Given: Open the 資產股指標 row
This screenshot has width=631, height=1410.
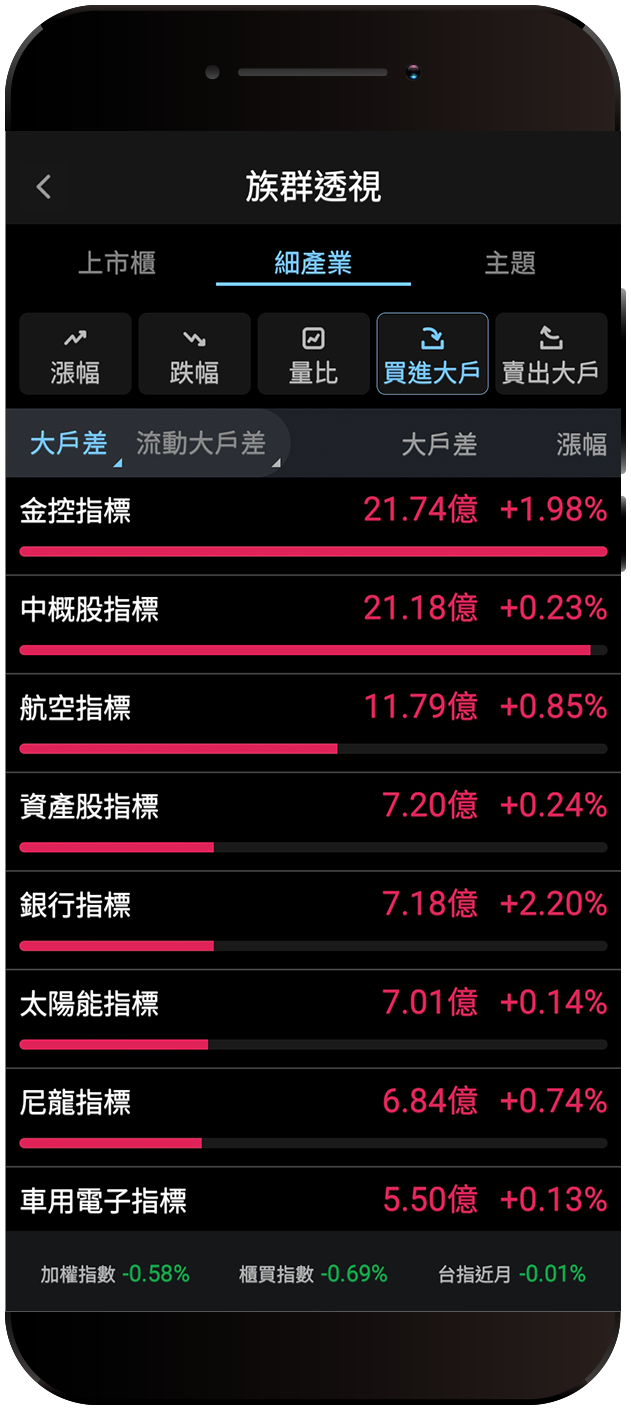Looking at the screenshot, I should [313, 820].
